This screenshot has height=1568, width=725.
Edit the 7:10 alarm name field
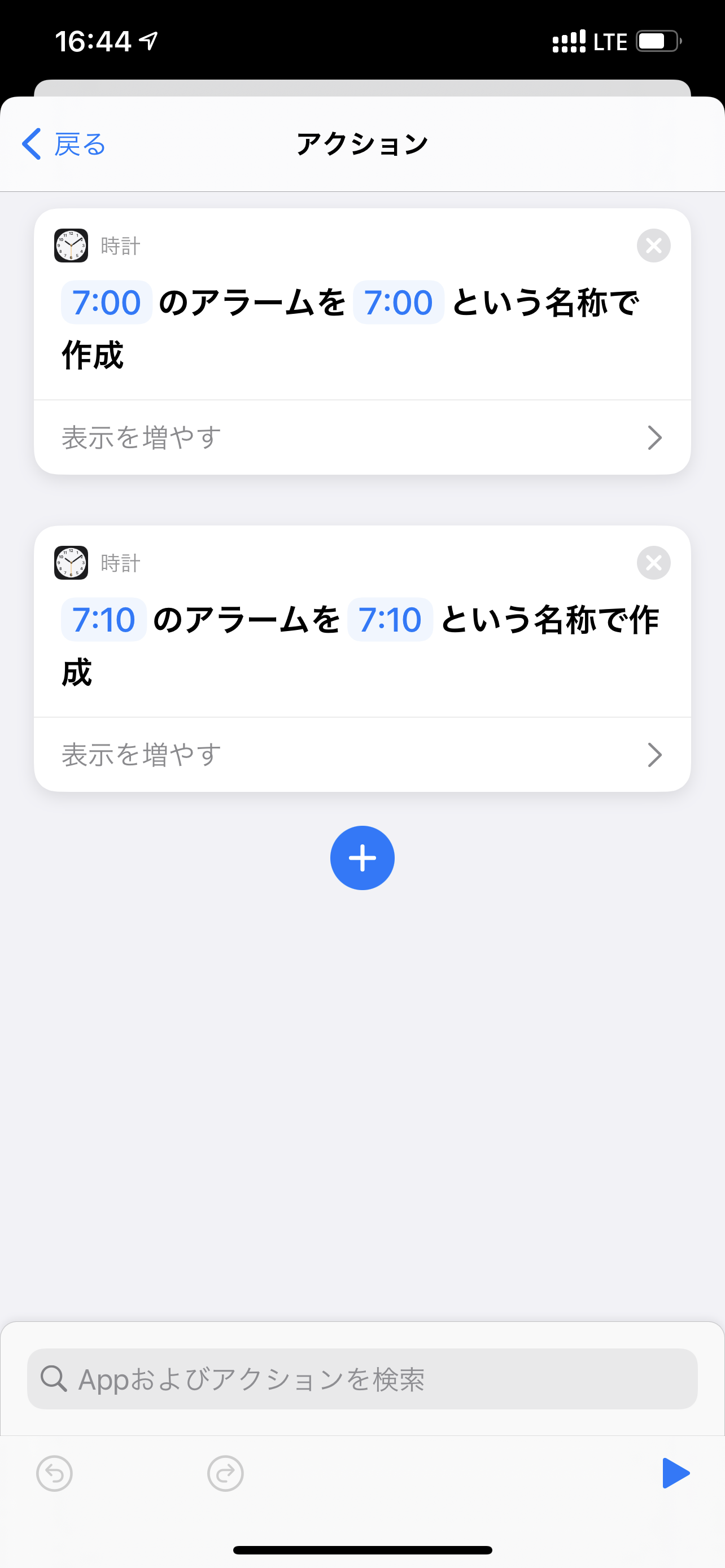tap(390, 620)
